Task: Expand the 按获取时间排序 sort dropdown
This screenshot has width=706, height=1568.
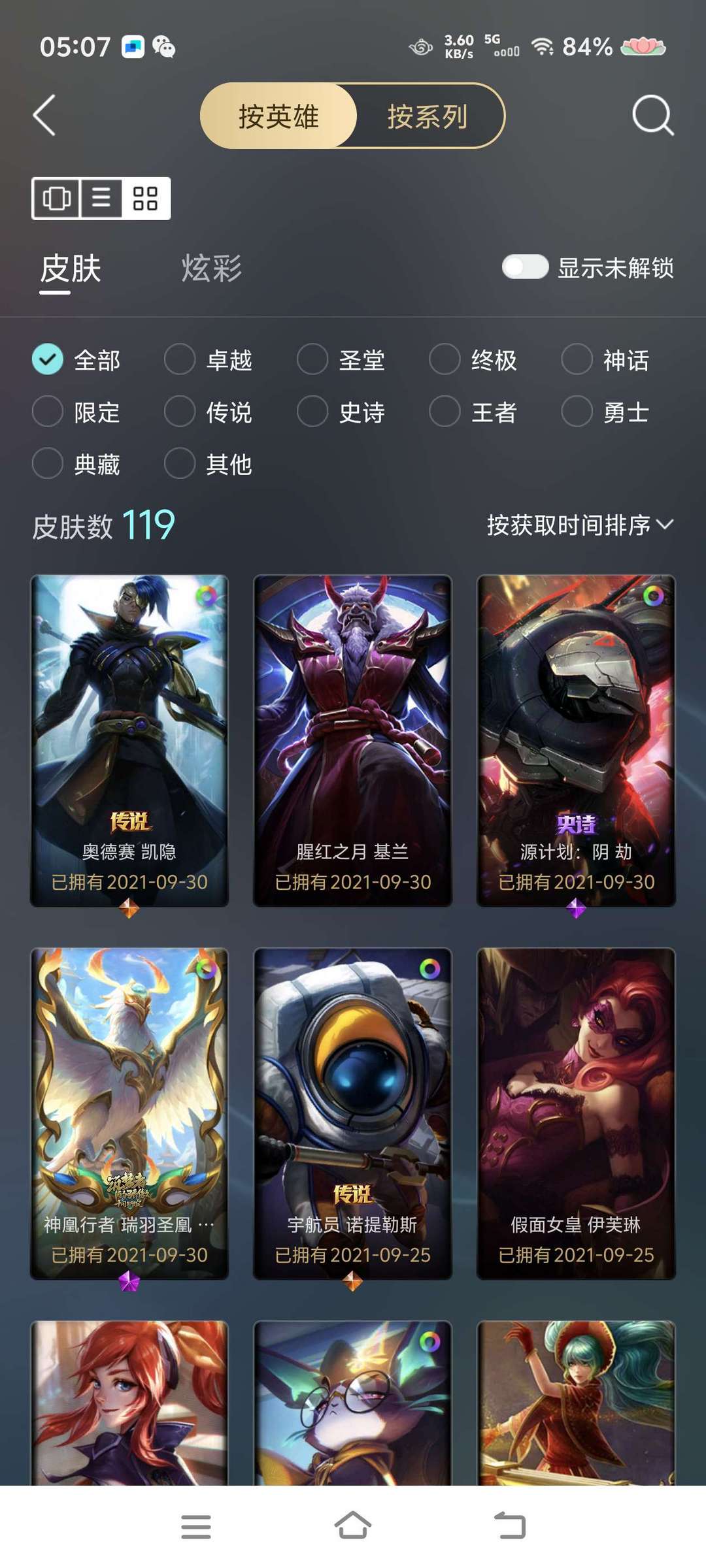Action: [x=580, y=525]
